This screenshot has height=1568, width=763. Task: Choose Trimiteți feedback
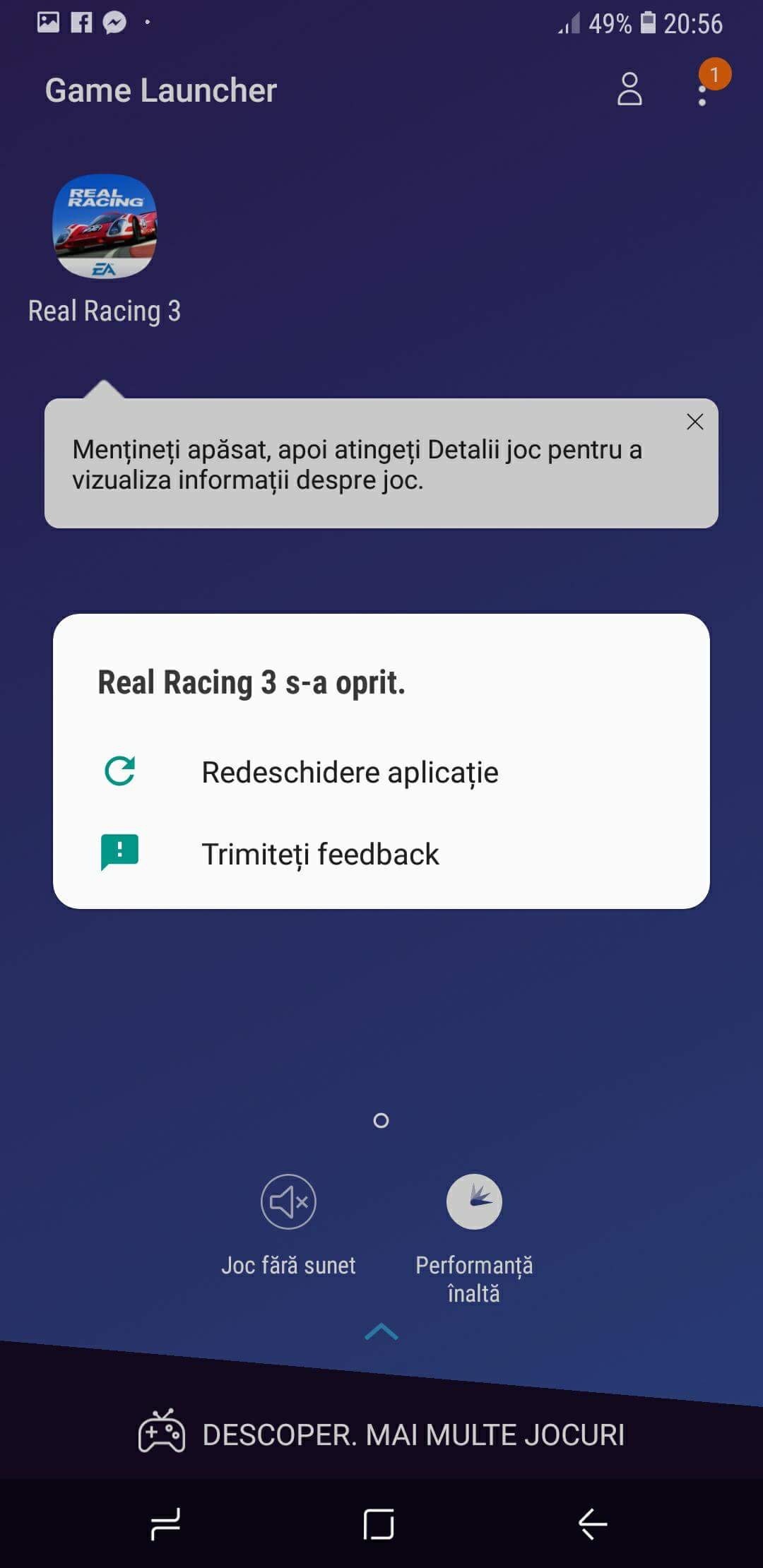(381, 854)
